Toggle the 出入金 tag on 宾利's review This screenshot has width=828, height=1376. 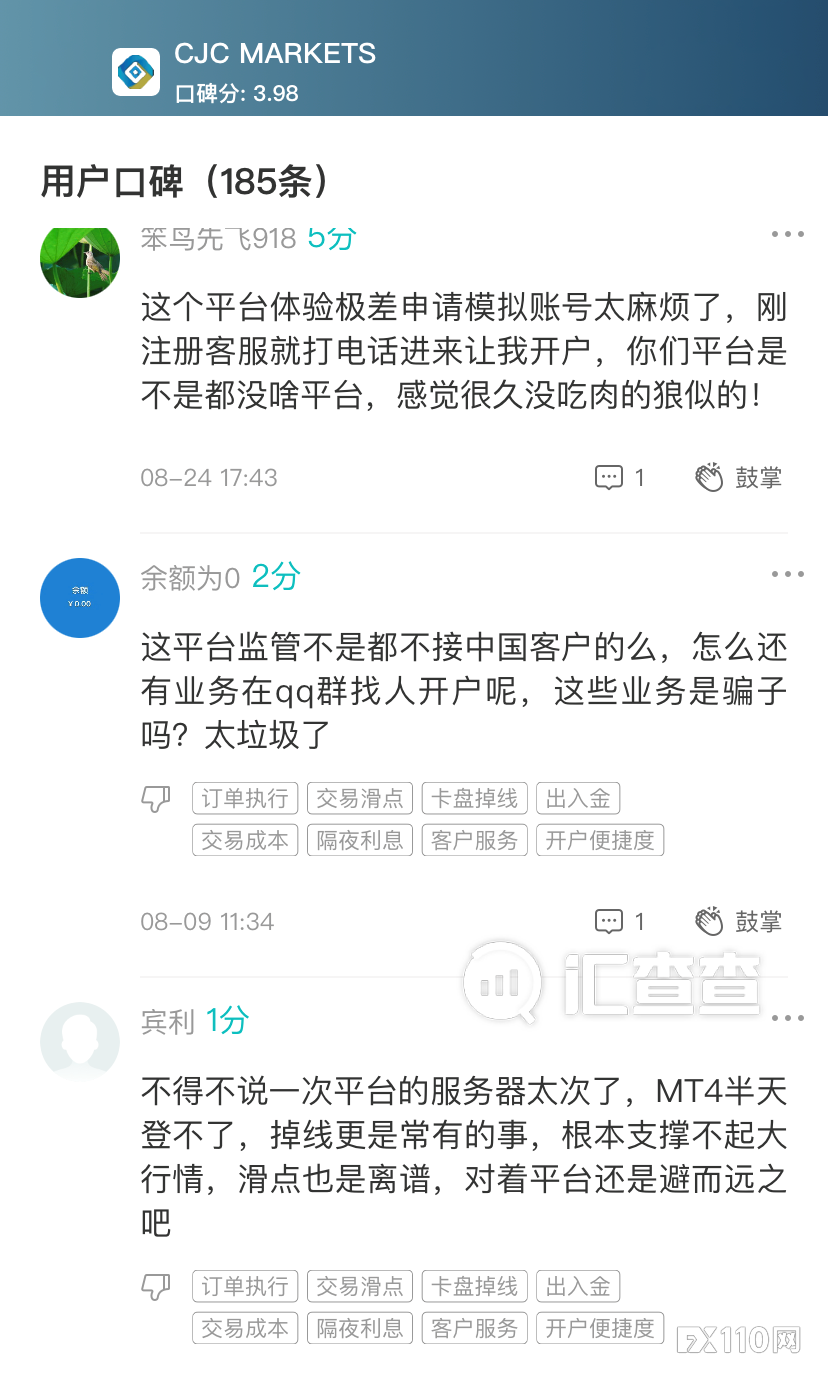pyautogui.click(x=577, y=1286)
